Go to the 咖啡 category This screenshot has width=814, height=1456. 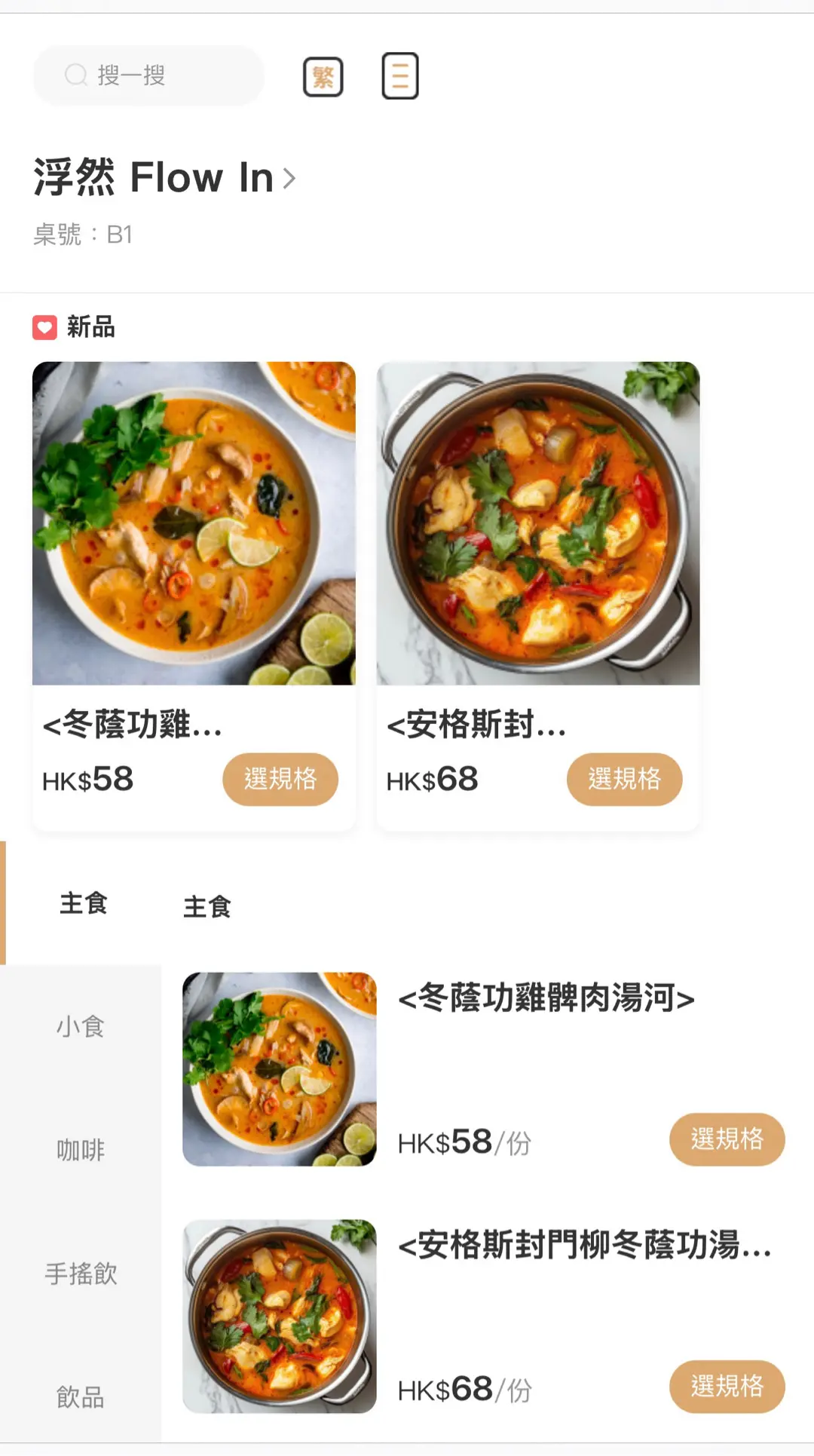click(81, 1150)
